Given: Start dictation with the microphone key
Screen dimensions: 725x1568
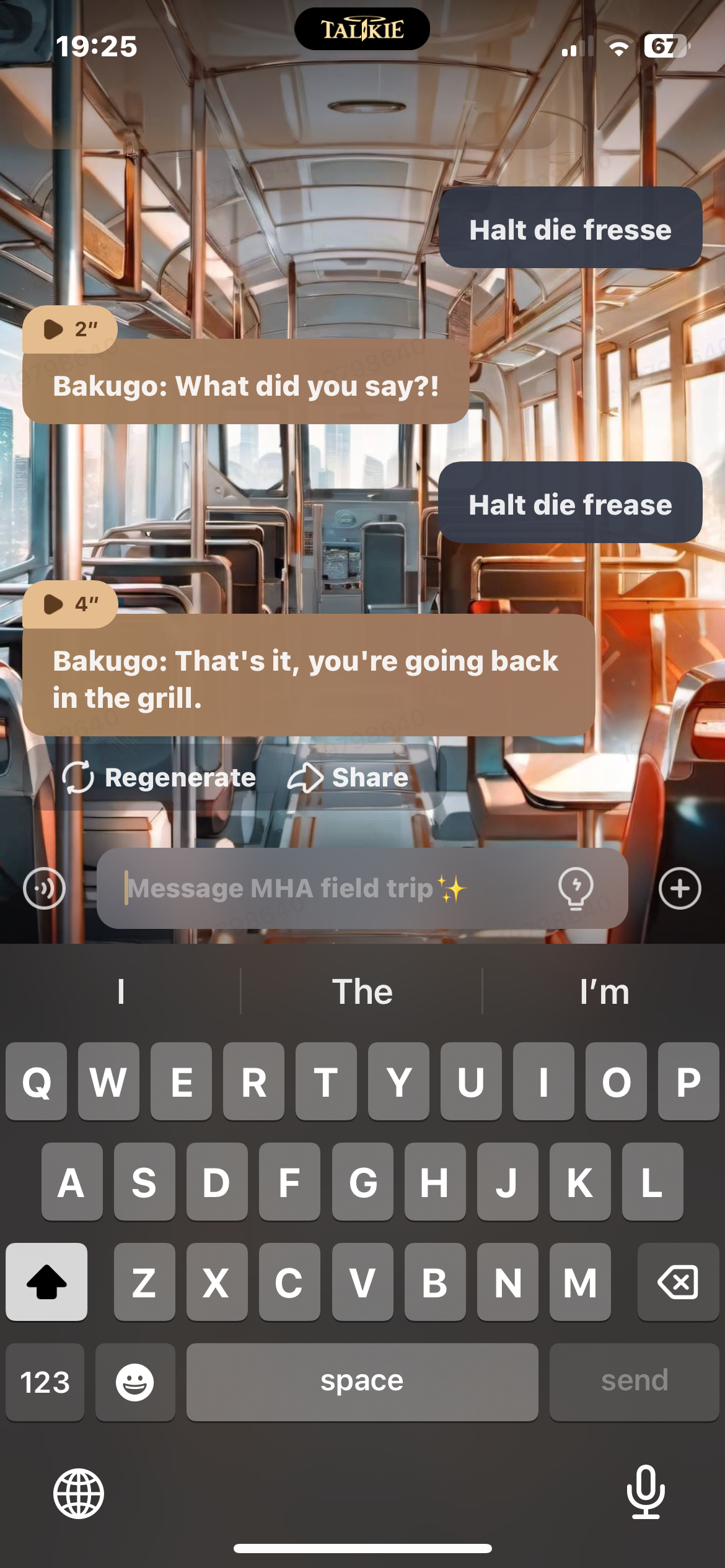Looking at the screenshot, I should (x=646, y=1492).
